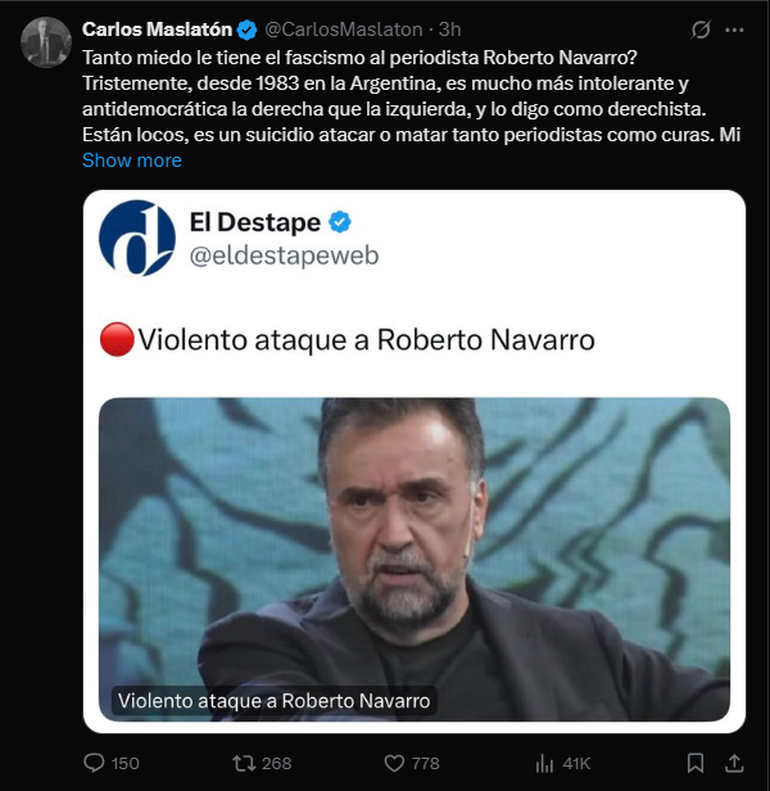
Task: Bookmark this post
Action: [x=695, y=763]
